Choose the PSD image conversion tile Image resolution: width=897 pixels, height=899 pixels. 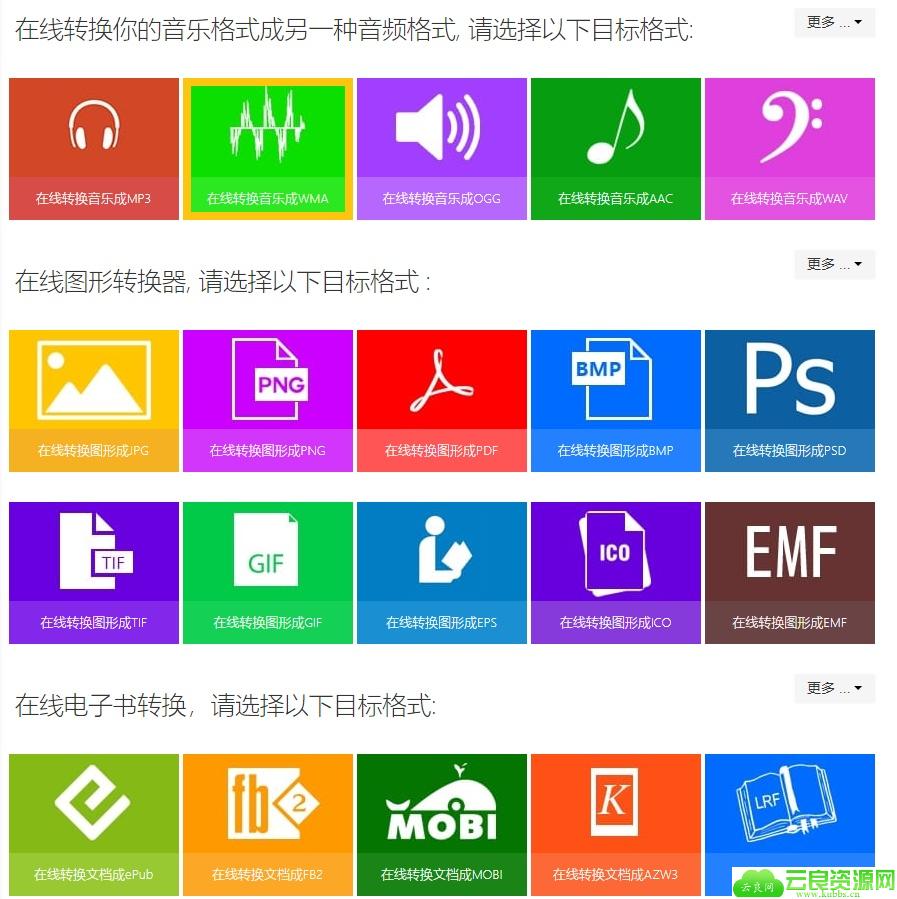click(x=790, y=400)
